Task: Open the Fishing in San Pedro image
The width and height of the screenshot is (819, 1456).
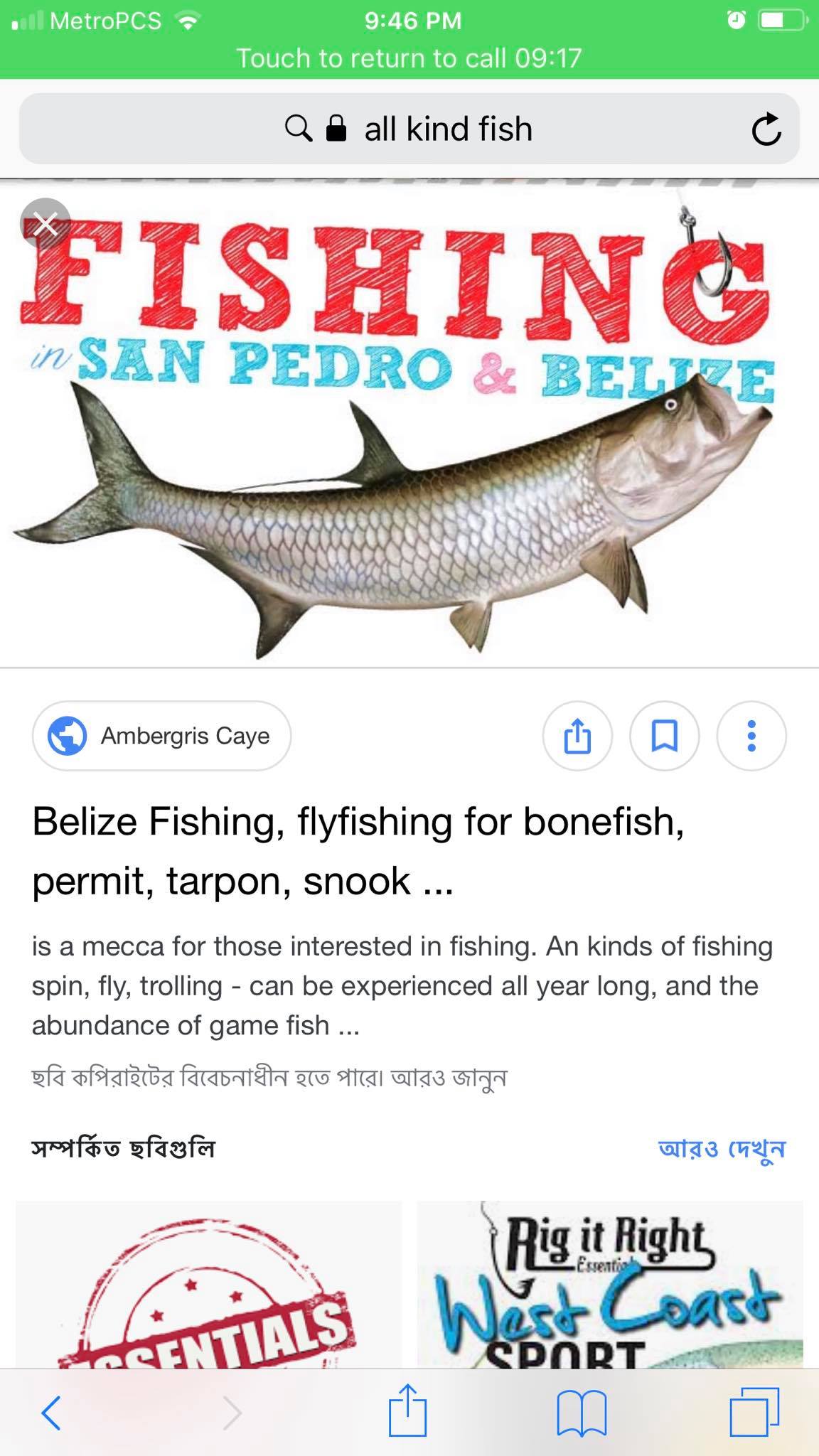Action: (409, 424)
